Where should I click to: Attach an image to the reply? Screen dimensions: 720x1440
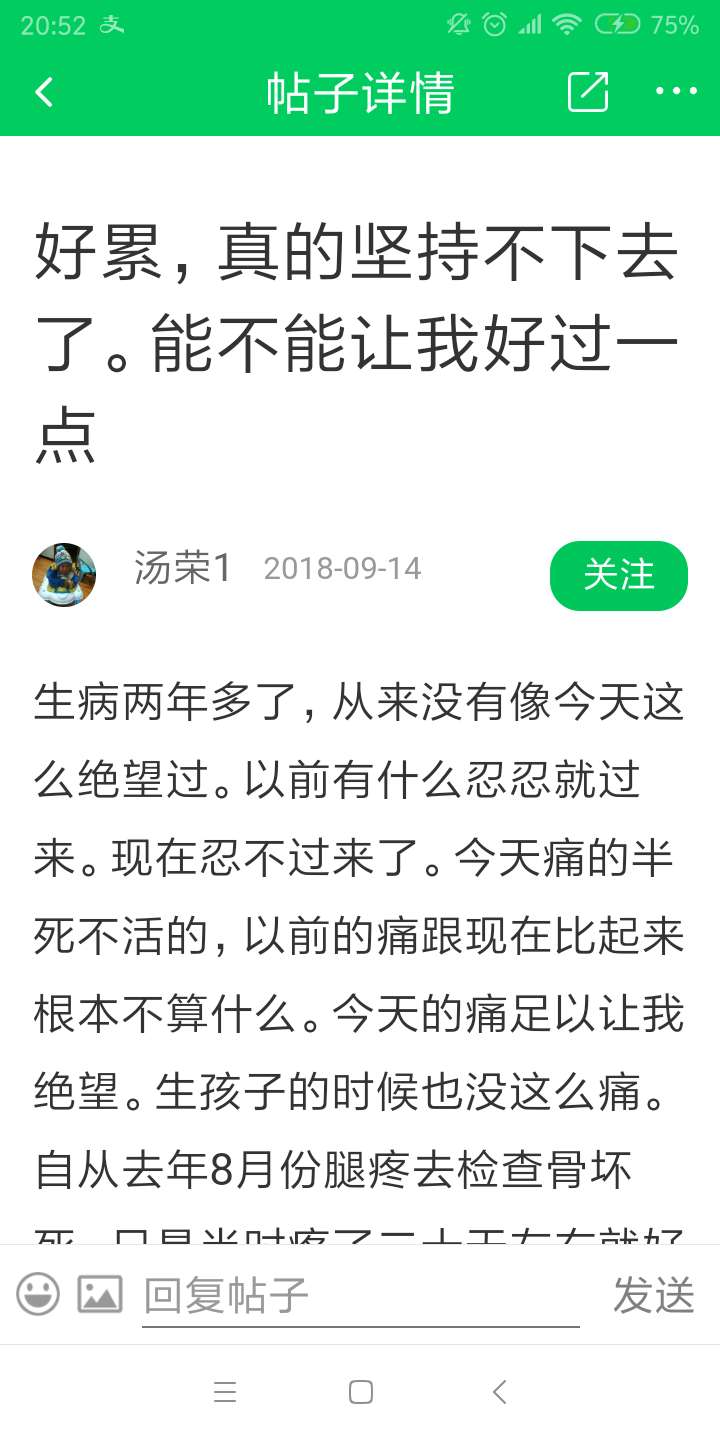[100, 1294]
